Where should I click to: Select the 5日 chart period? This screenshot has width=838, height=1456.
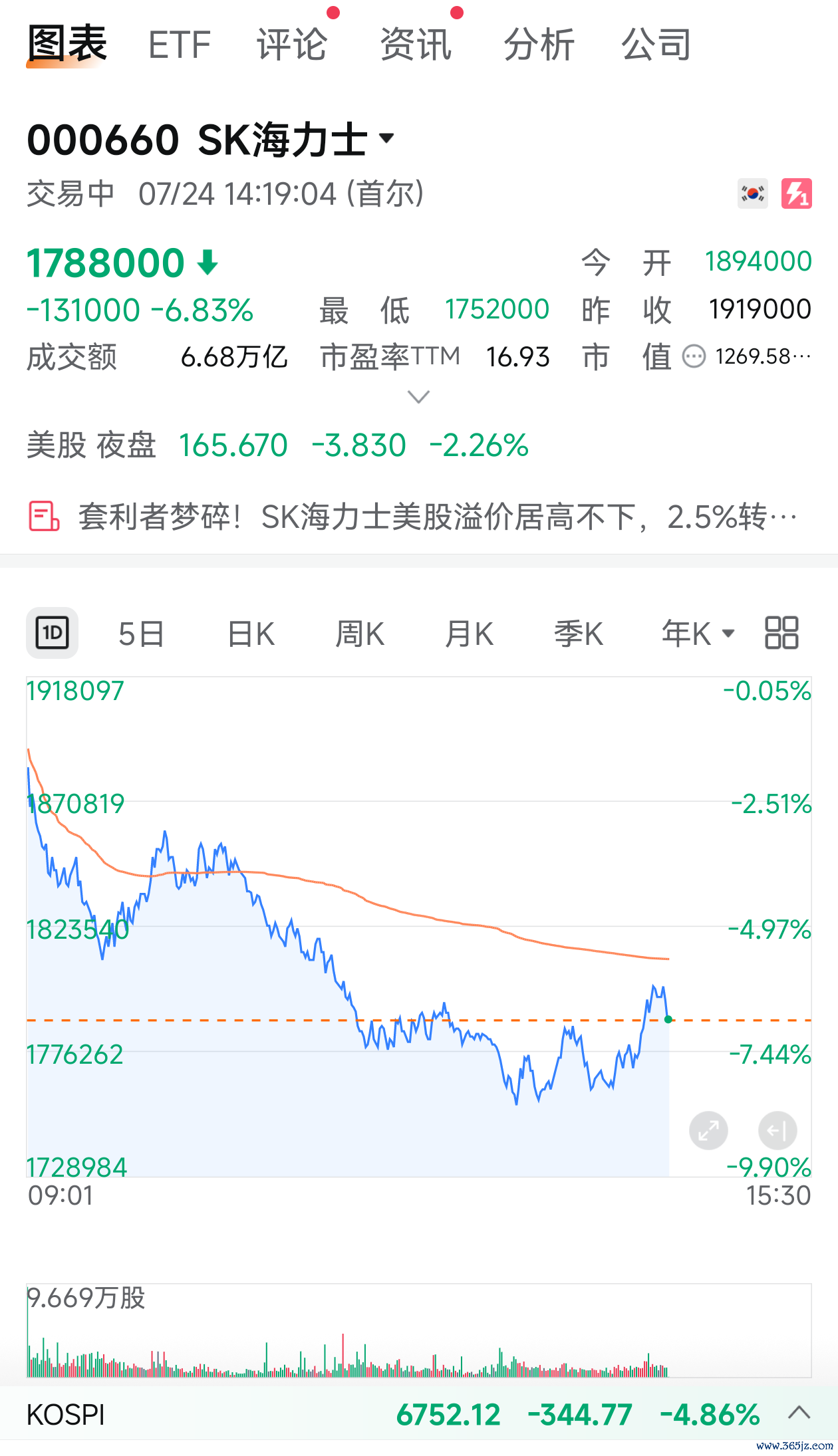click(x=141, y=634)
